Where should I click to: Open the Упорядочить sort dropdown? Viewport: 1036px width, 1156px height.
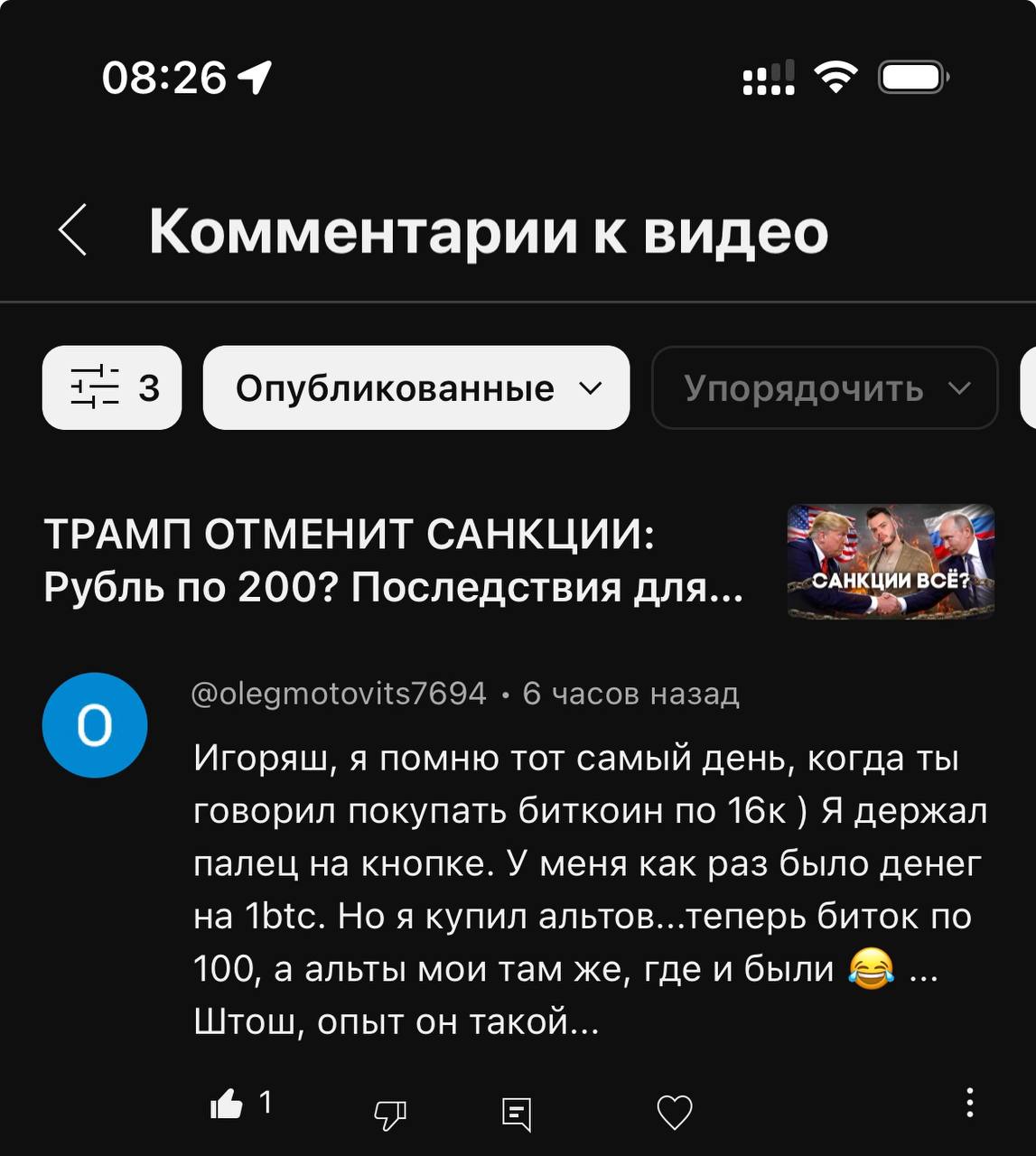pos(825,388)
